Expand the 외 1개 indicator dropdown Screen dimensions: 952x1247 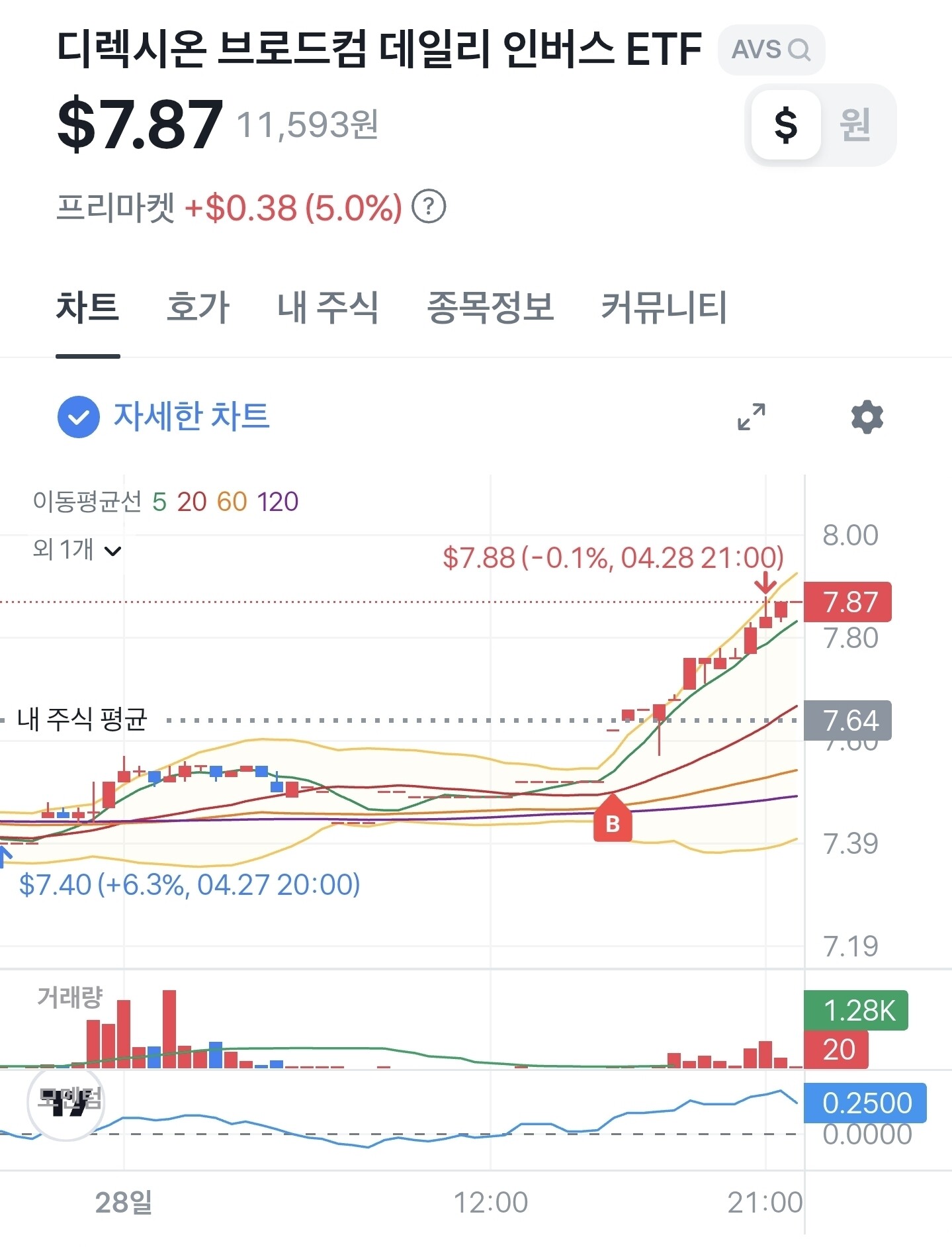tap(77, 549)
